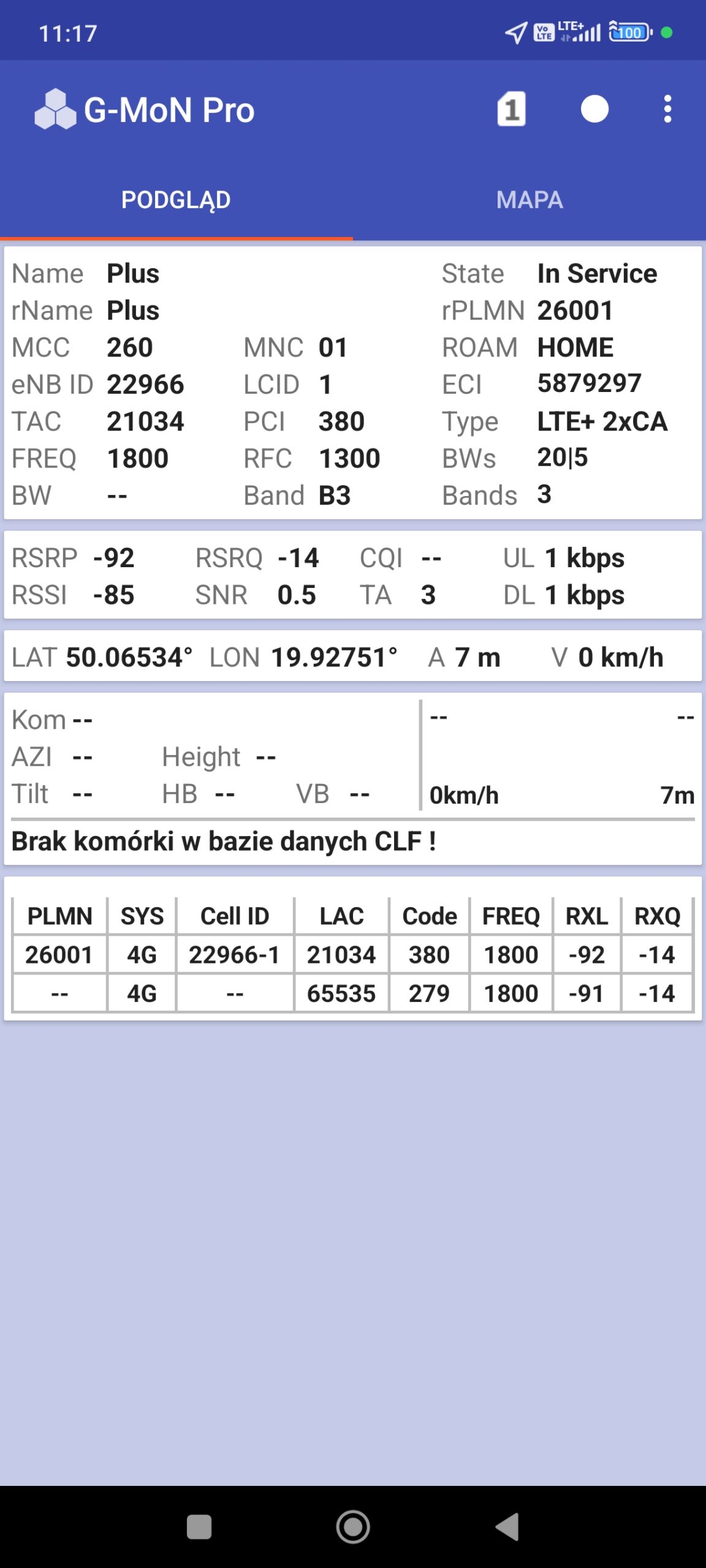Open the three-dot overflow menu
Viewport: 706px width, 1568px height.
pos(667,110)
